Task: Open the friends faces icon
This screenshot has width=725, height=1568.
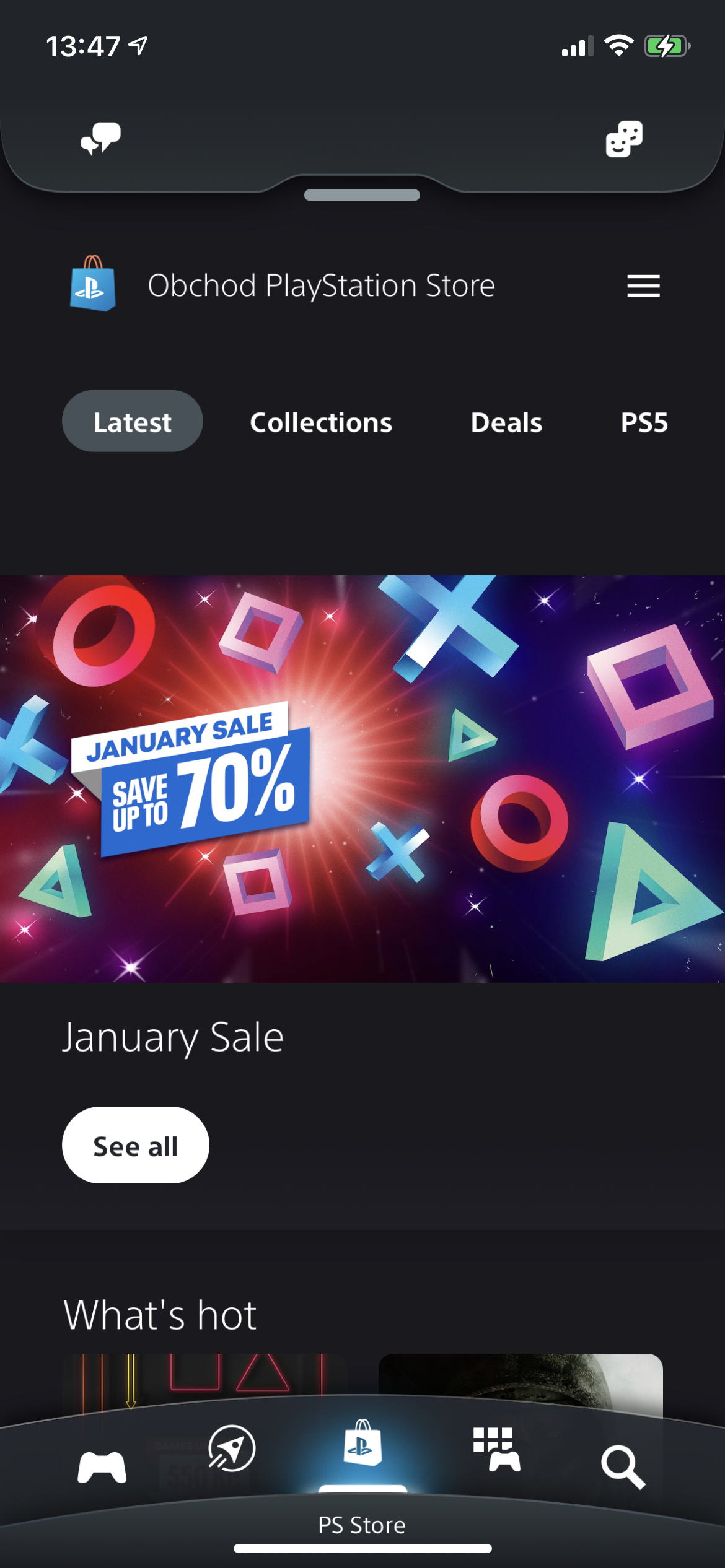Action: 624,139
